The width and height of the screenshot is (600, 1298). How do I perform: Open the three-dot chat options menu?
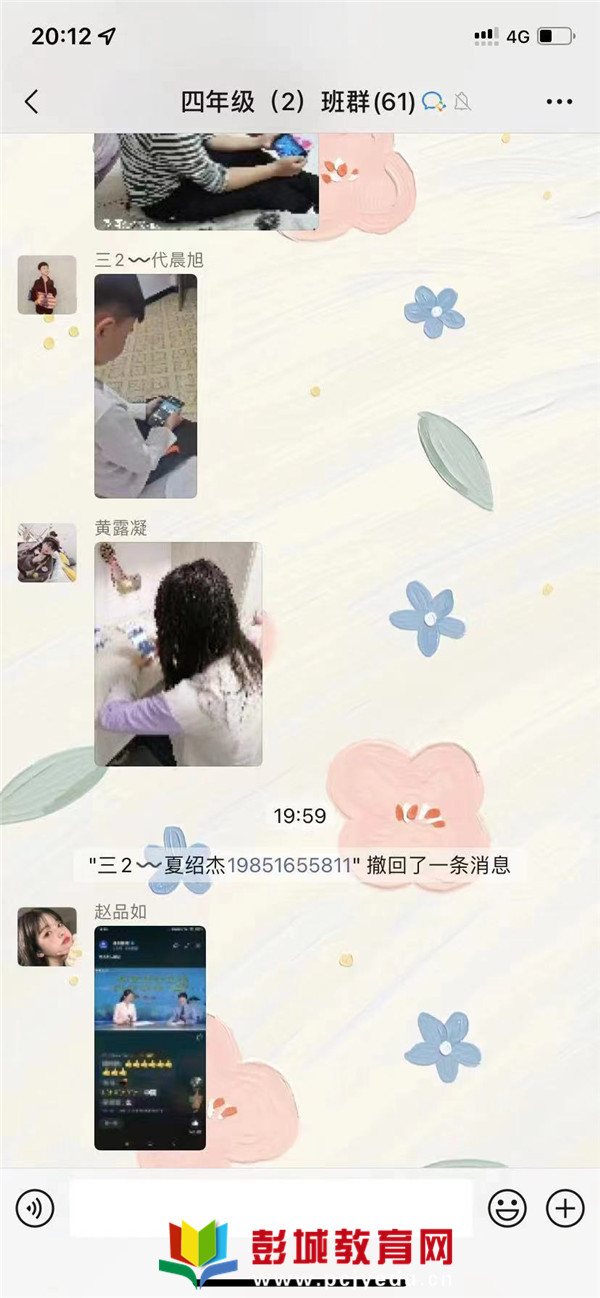559,101
